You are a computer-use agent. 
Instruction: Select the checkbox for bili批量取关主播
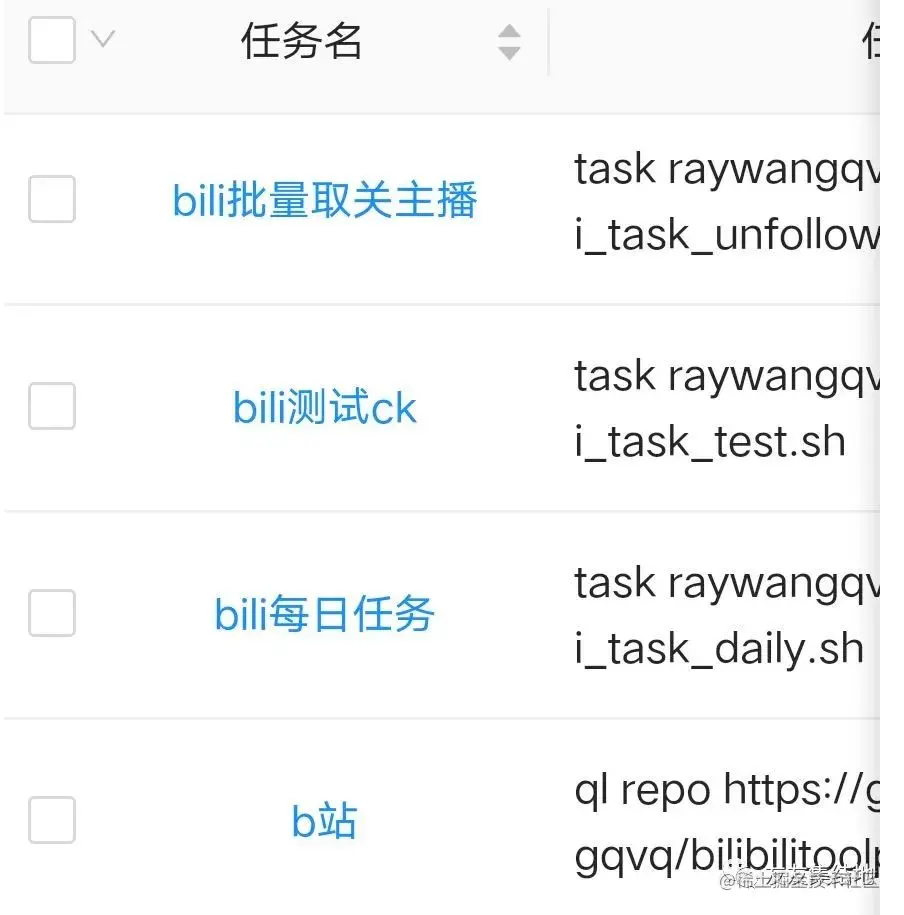tap(51, 199)
